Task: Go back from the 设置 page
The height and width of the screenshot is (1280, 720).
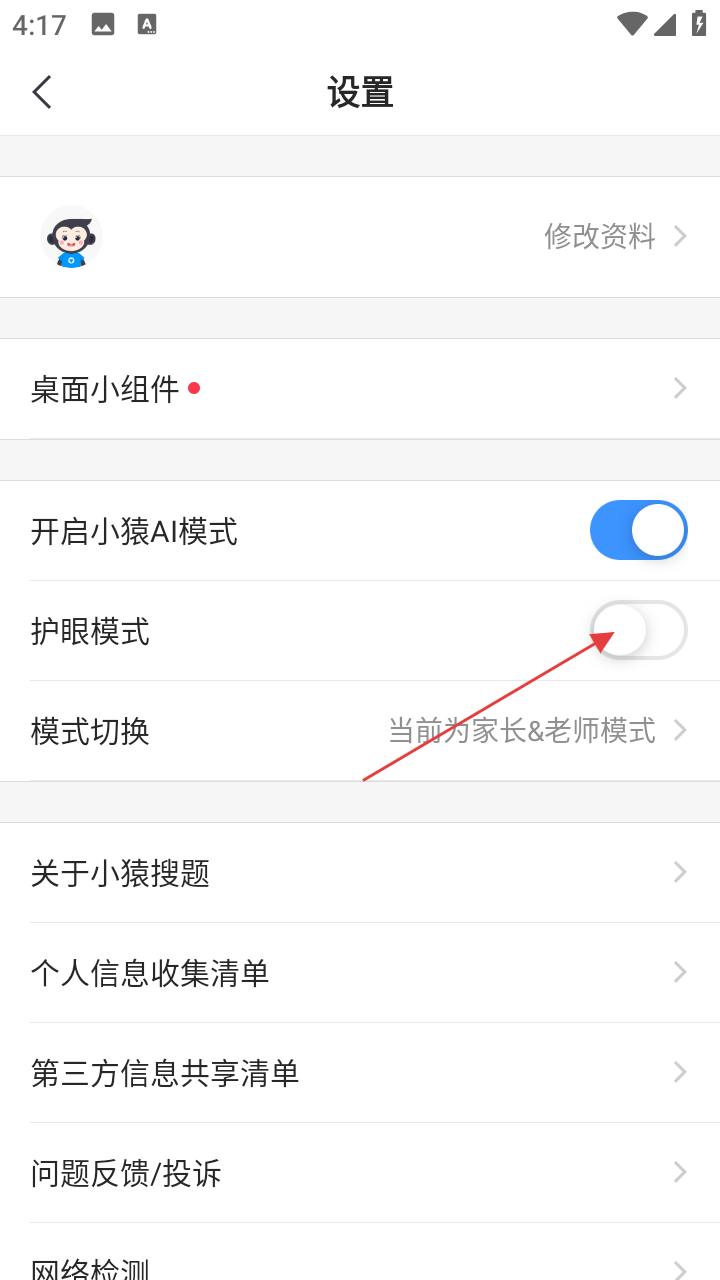Action: [42, 92]
